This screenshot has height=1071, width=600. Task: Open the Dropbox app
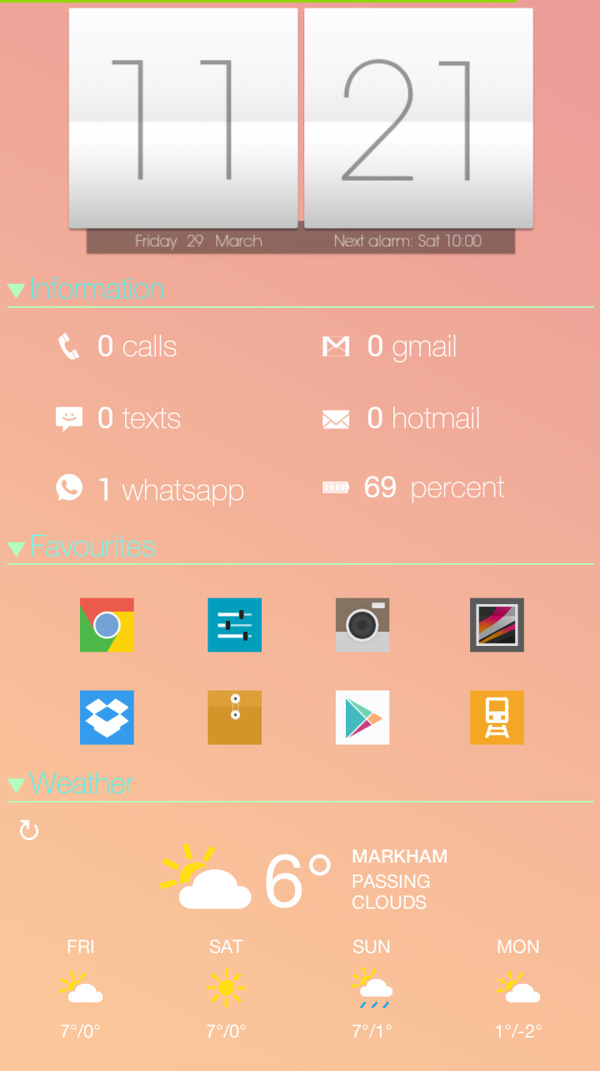click(107, 717)
